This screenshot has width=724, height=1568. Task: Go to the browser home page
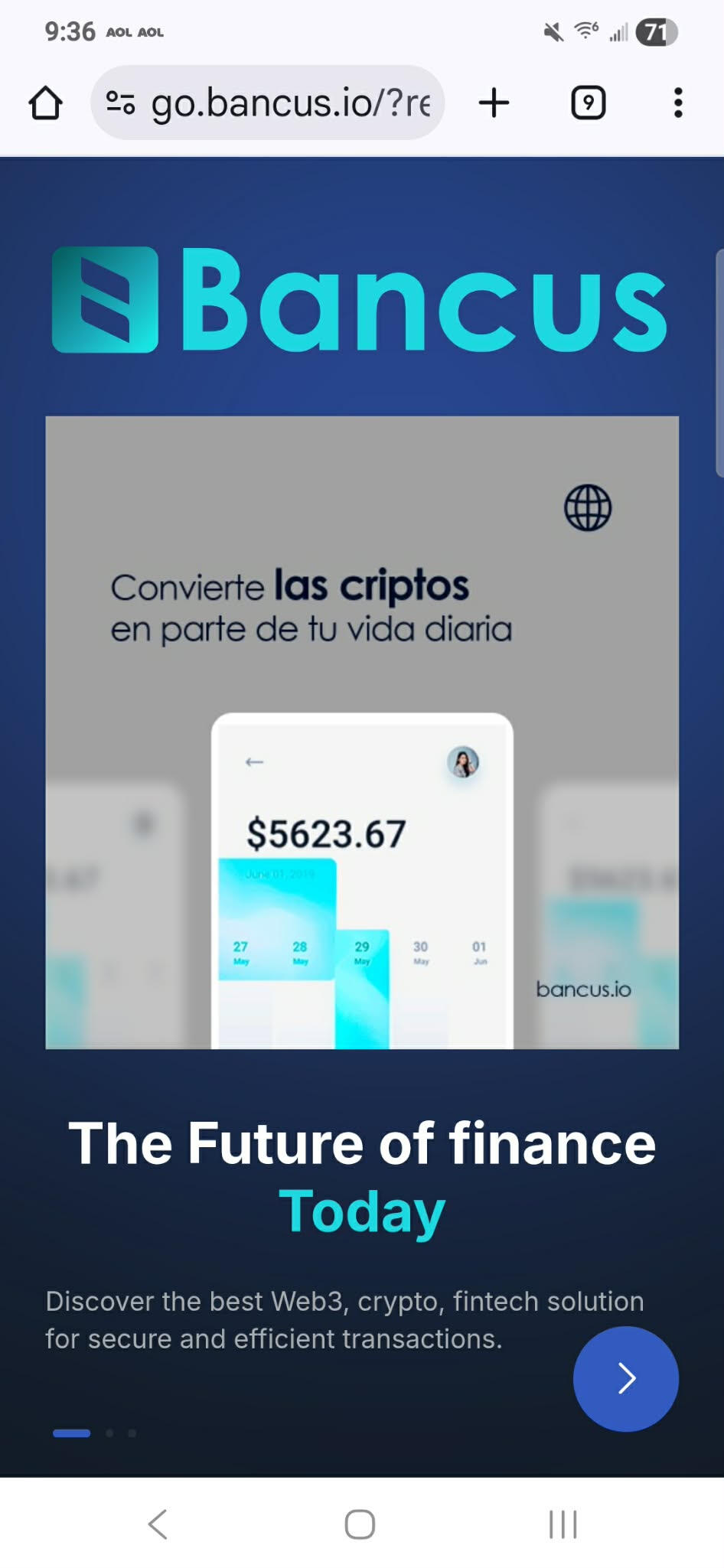point(45,103)
